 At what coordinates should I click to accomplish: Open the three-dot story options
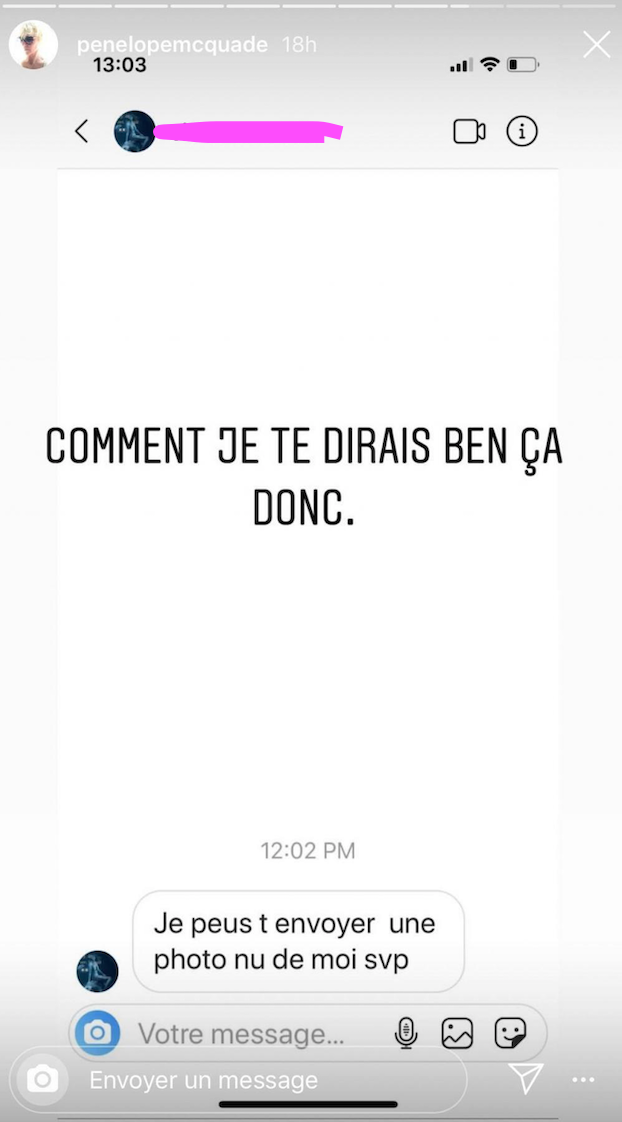pos(584,1080)
